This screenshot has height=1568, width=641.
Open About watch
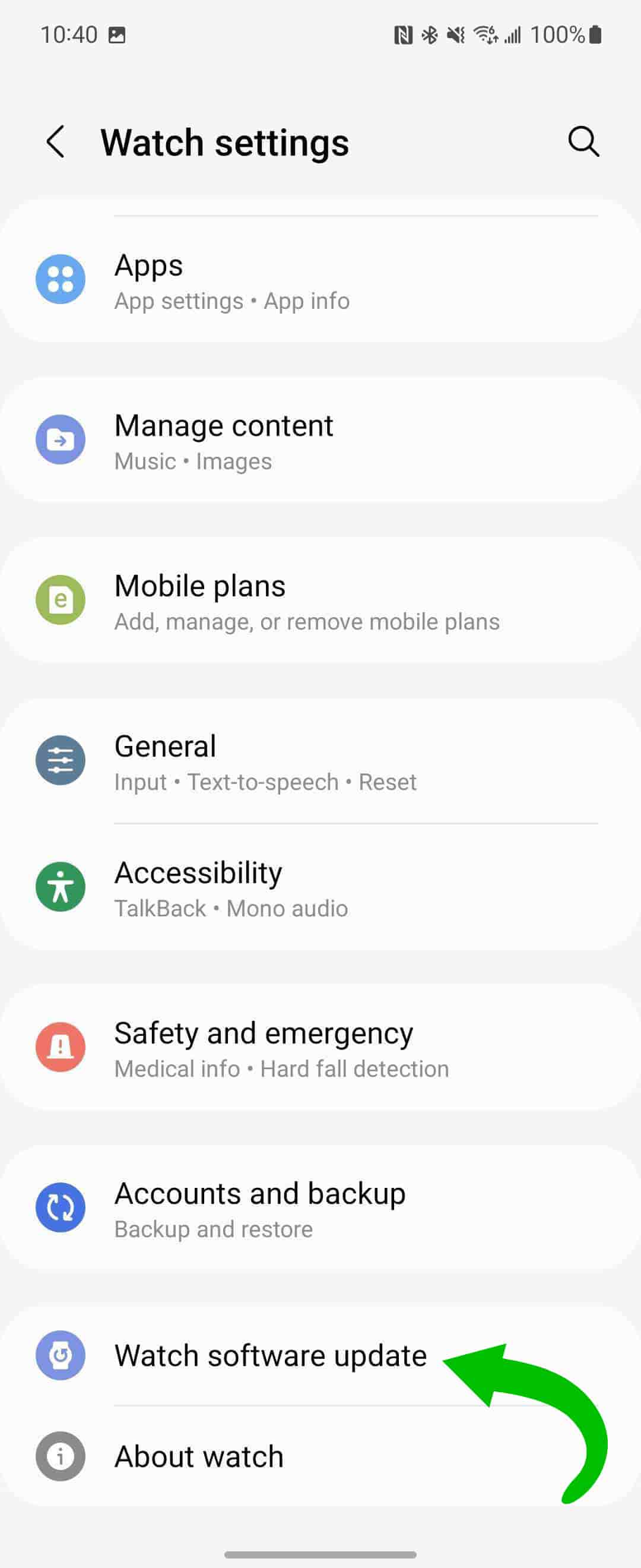pos(198,1456)
